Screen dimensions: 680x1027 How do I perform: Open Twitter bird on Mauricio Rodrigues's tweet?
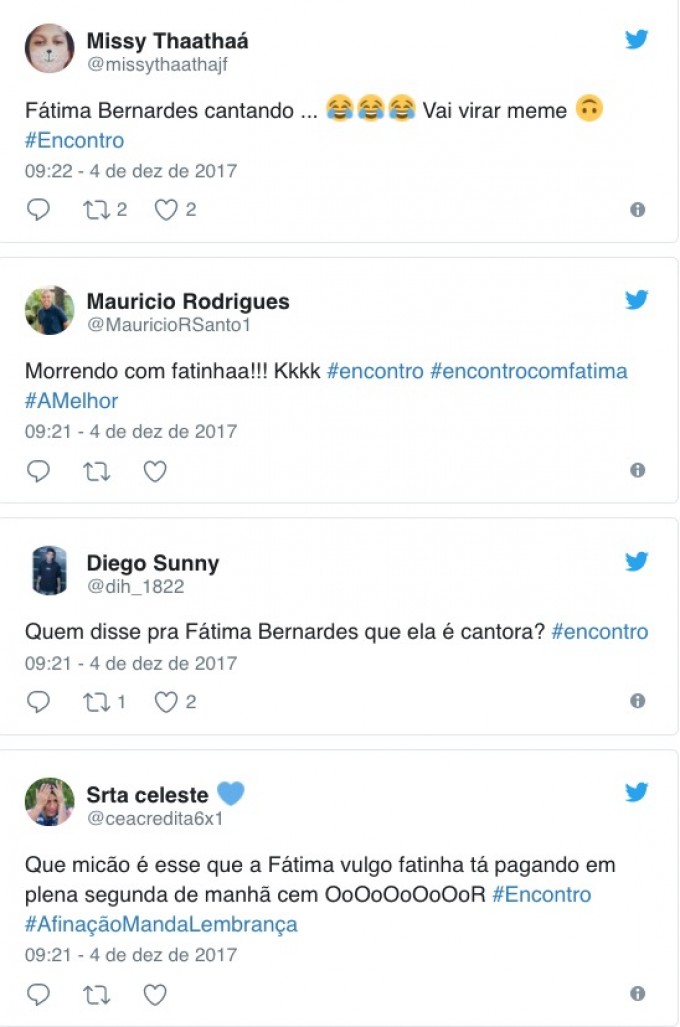637,300
